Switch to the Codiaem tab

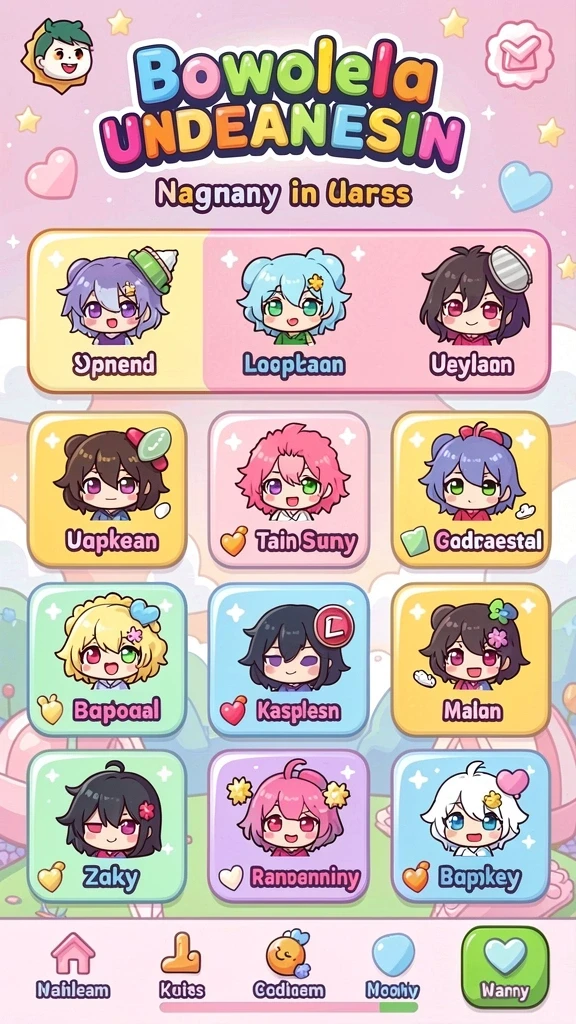pos(288,967)
